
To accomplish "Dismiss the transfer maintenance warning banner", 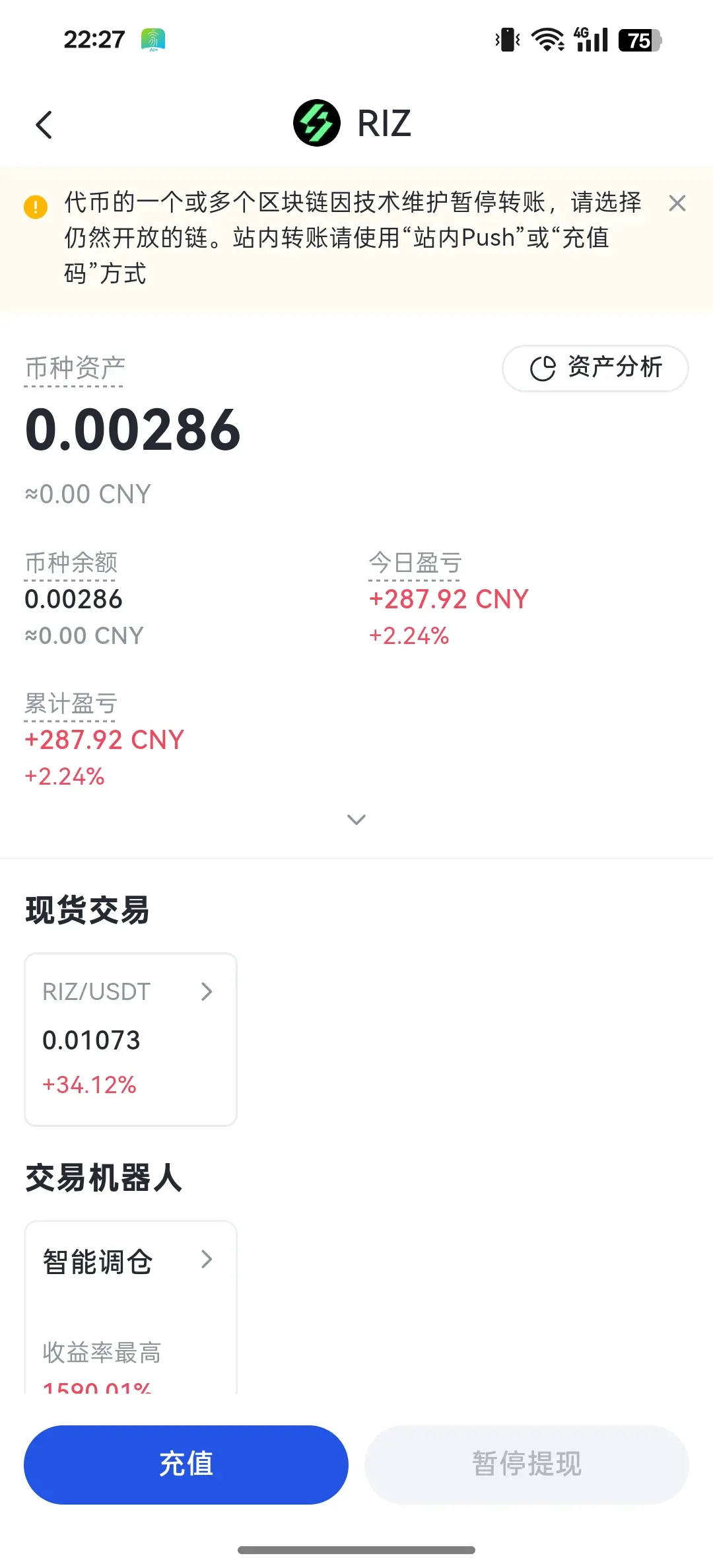I will (677, 203).
